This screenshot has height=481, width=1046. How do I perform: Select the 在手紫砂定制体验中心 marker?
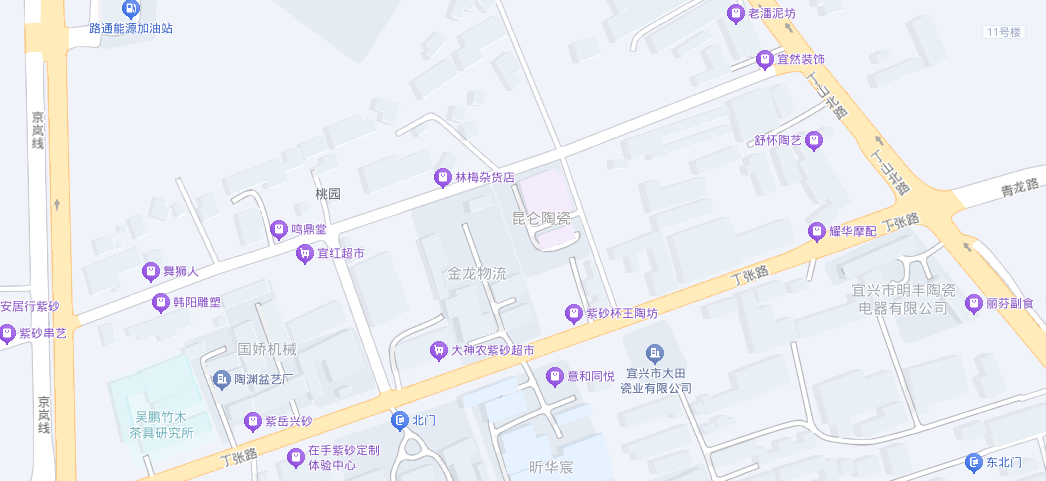click(x=295, y=457)
